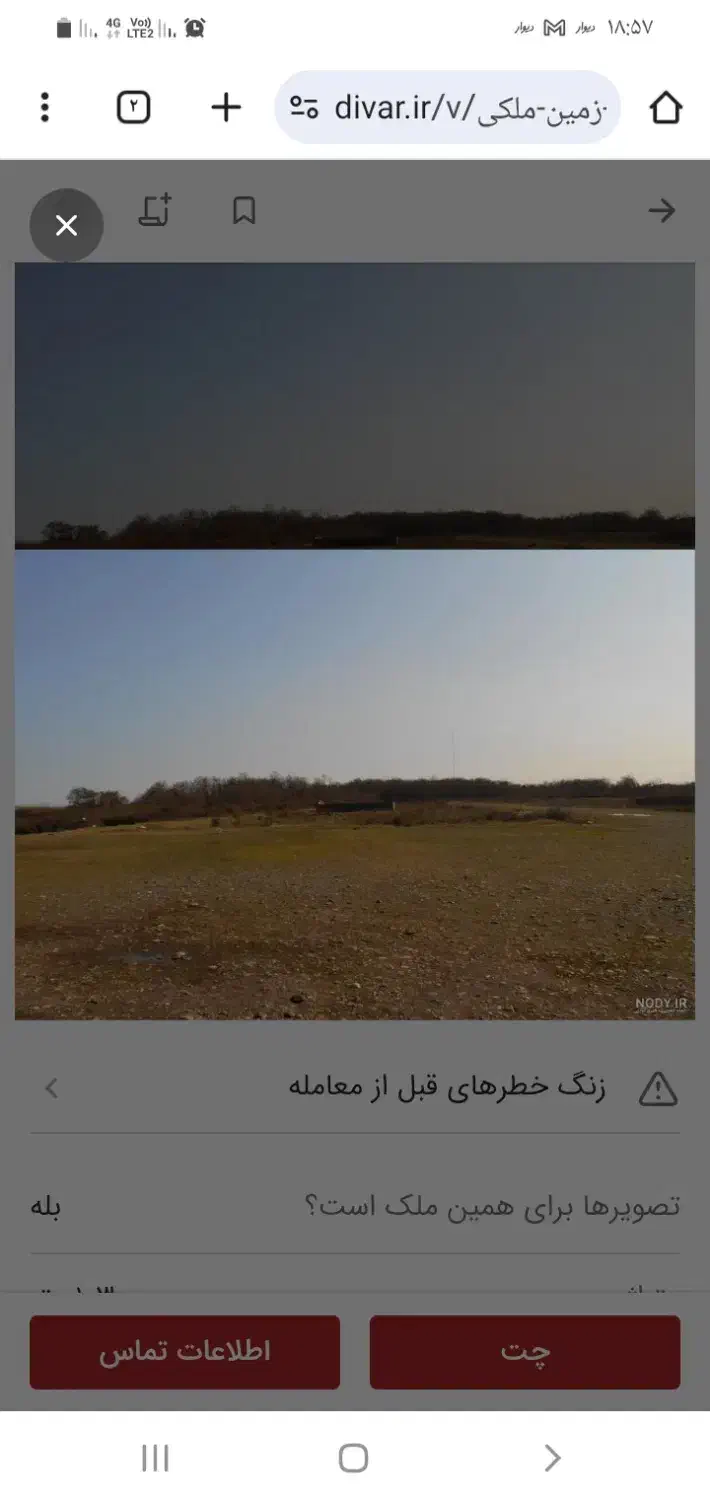Screen dimensions: 710x1500
Task: Open the tab switcher showing ۲ tabs
Action: 134,107
